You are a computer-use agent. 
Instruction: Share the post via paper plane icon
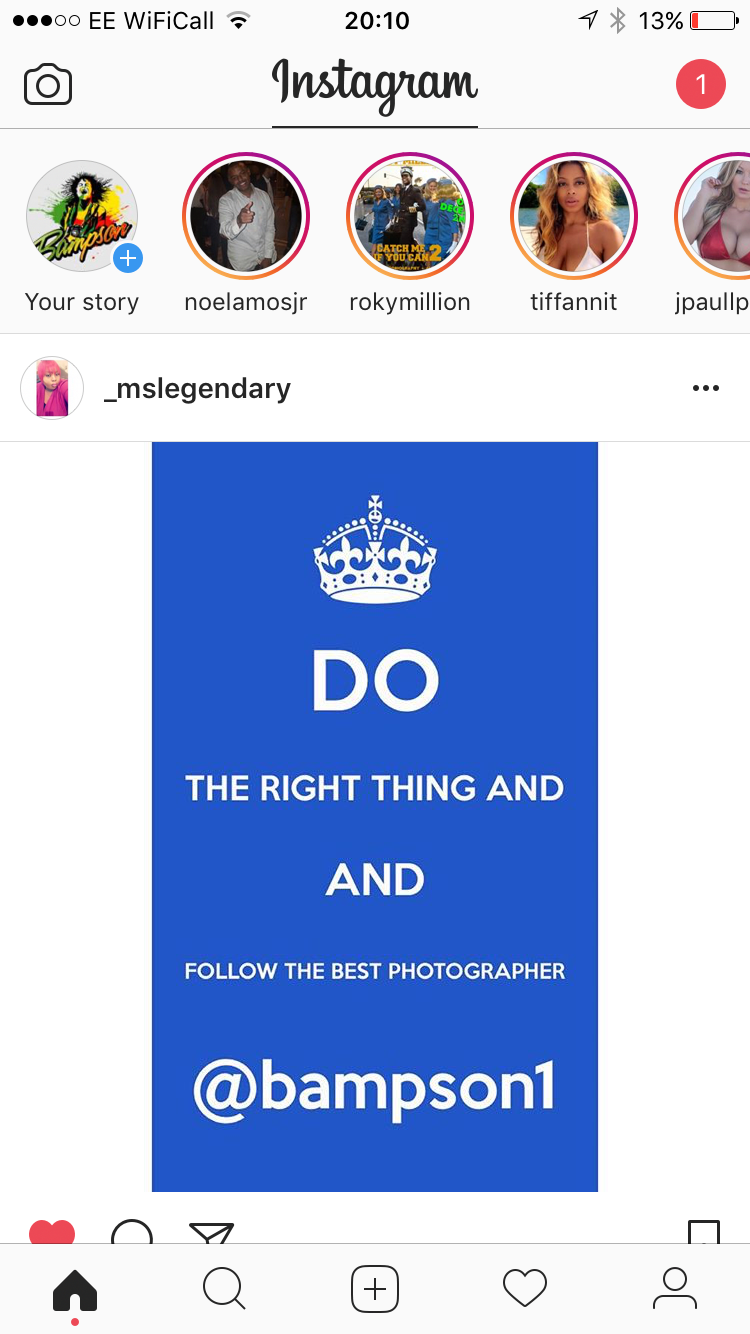[212, 1232]
